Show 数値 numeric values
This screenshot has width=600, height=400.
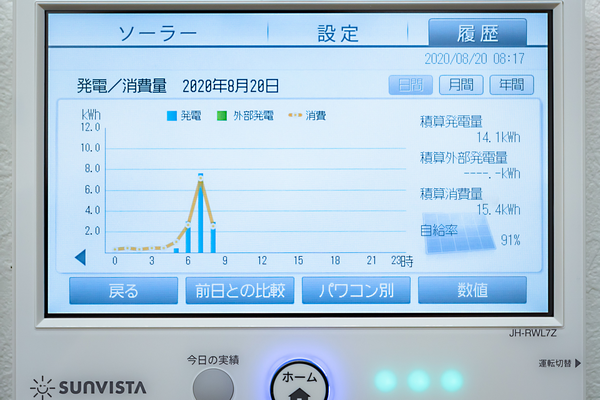[x=472, y=291]
